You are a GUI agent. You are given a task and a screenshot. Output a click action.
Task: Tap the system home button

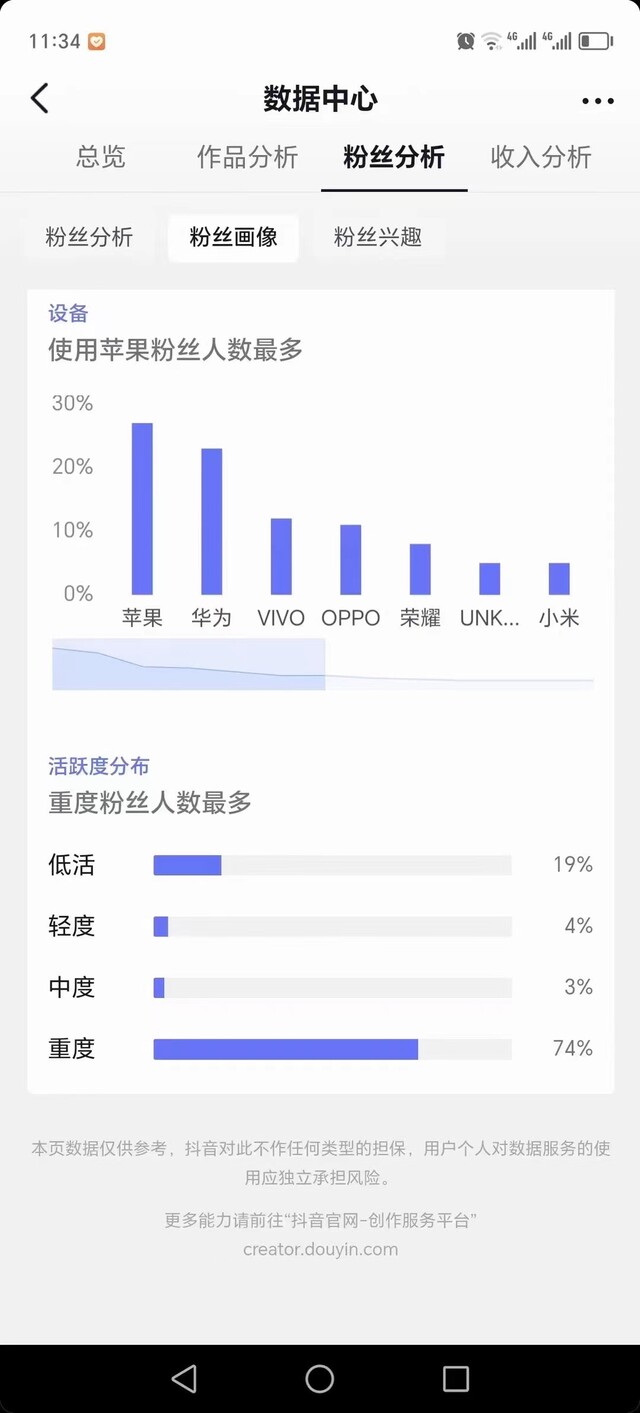tap(320, 1379)
